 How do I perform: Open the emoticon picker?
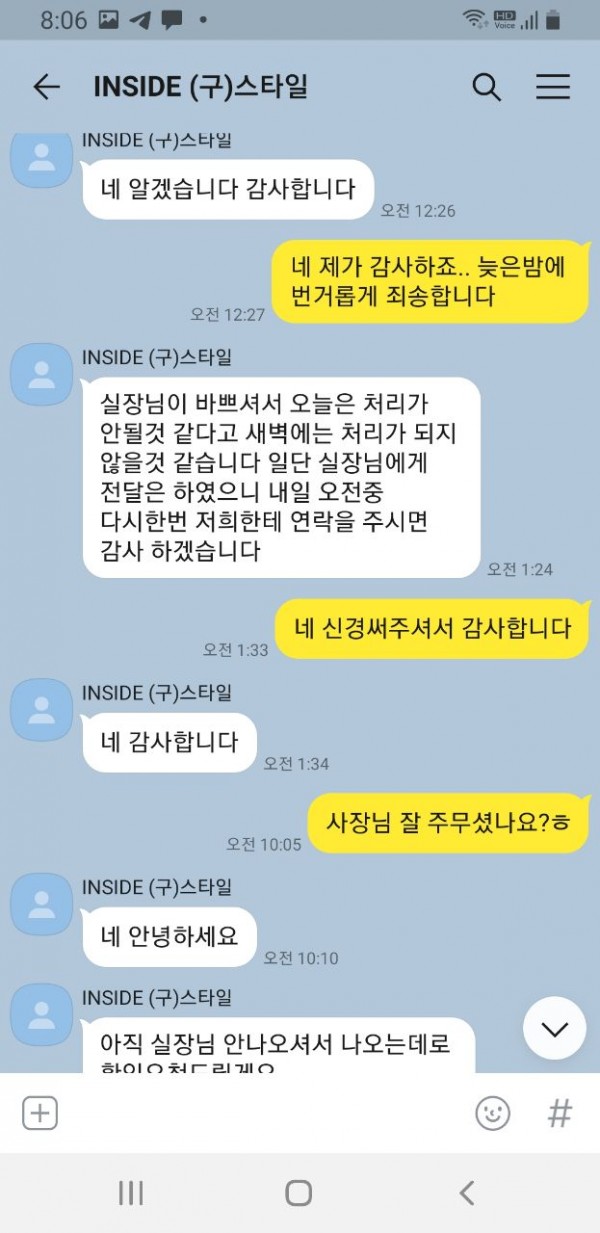(492, 1112)
